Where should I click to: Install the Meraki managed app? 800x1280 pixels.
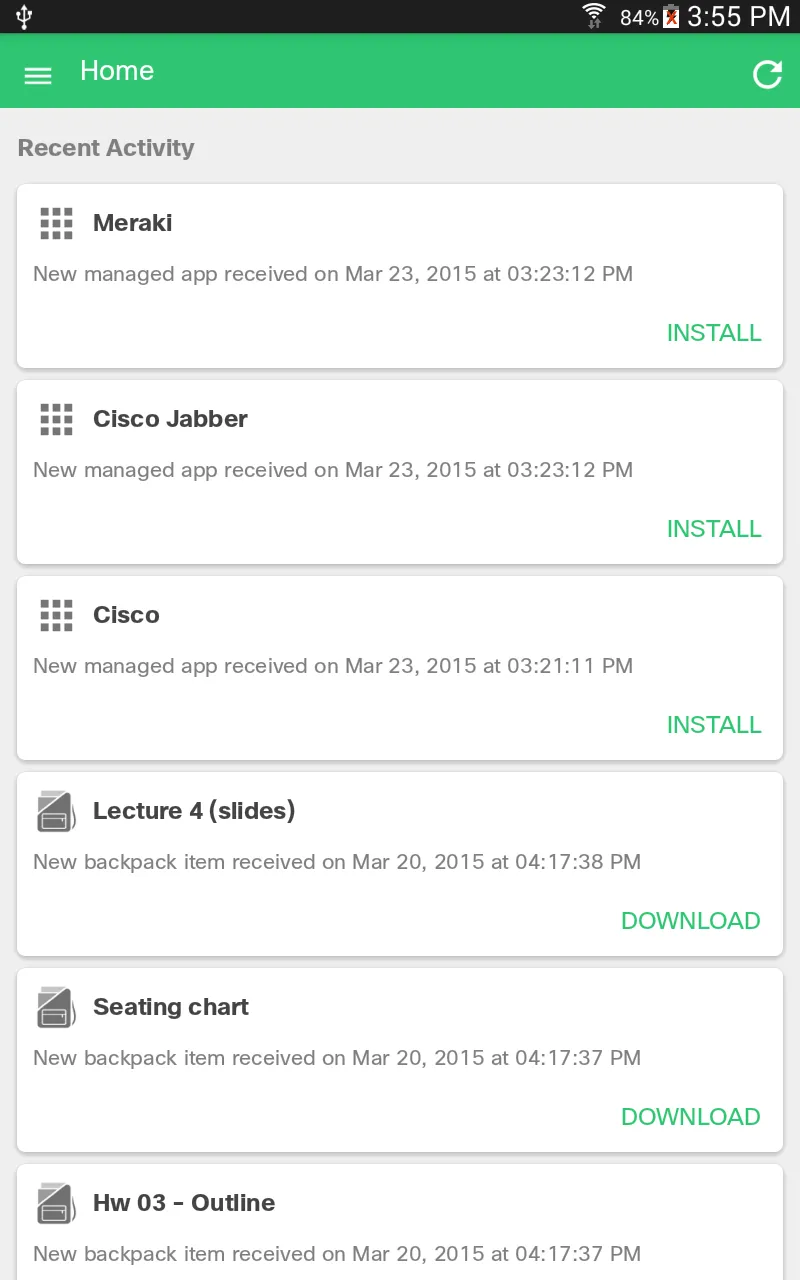714,333
